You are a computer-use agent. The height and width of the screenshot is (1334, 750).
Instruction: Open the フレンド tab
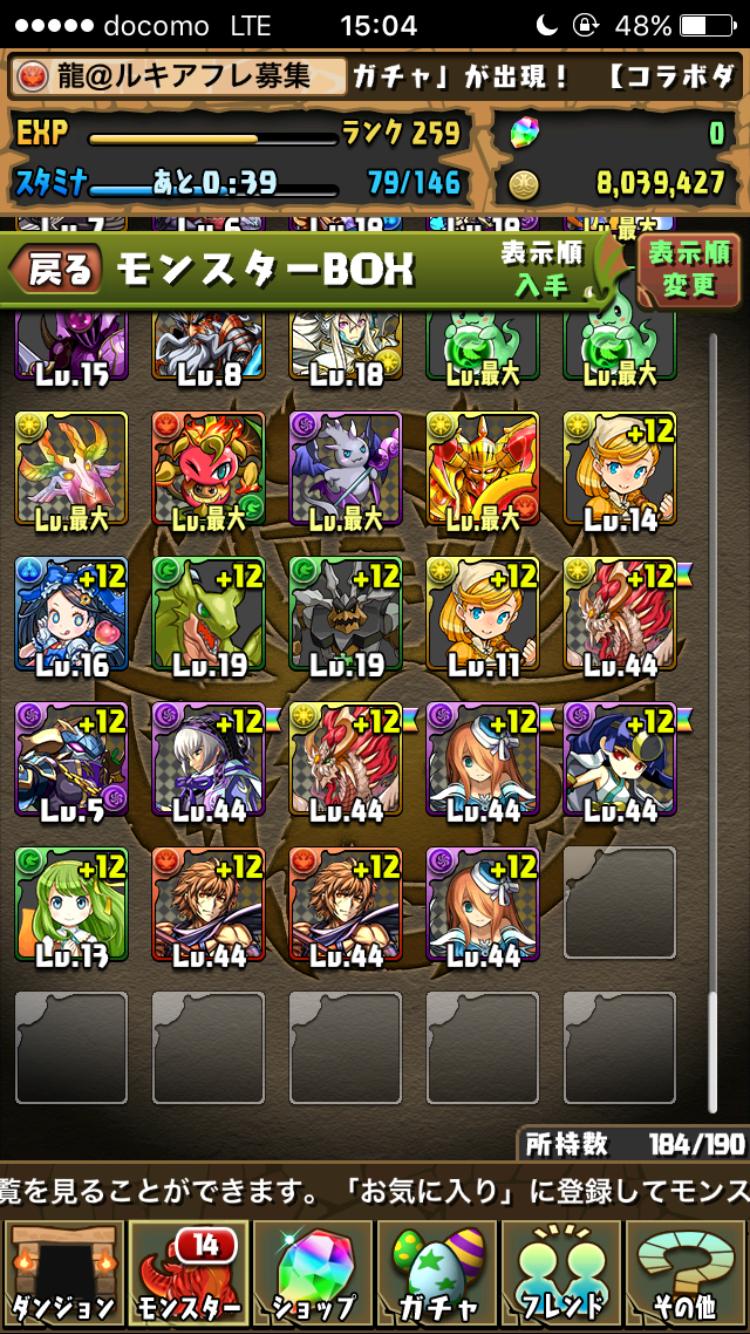tap(562, 1272)
